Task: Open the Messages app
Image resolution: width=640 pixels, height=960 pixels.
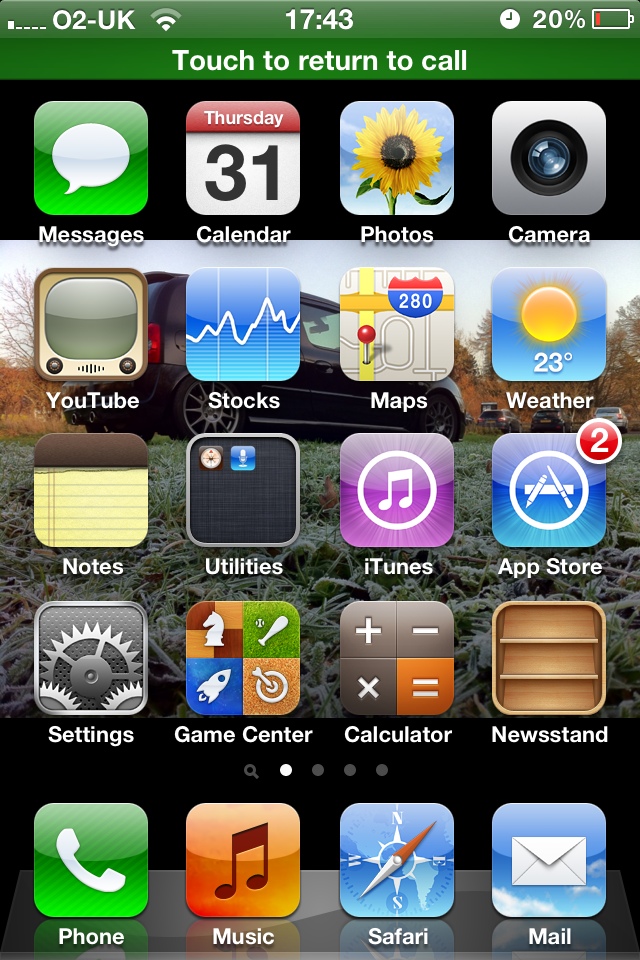Action: (x=91, y=158)
